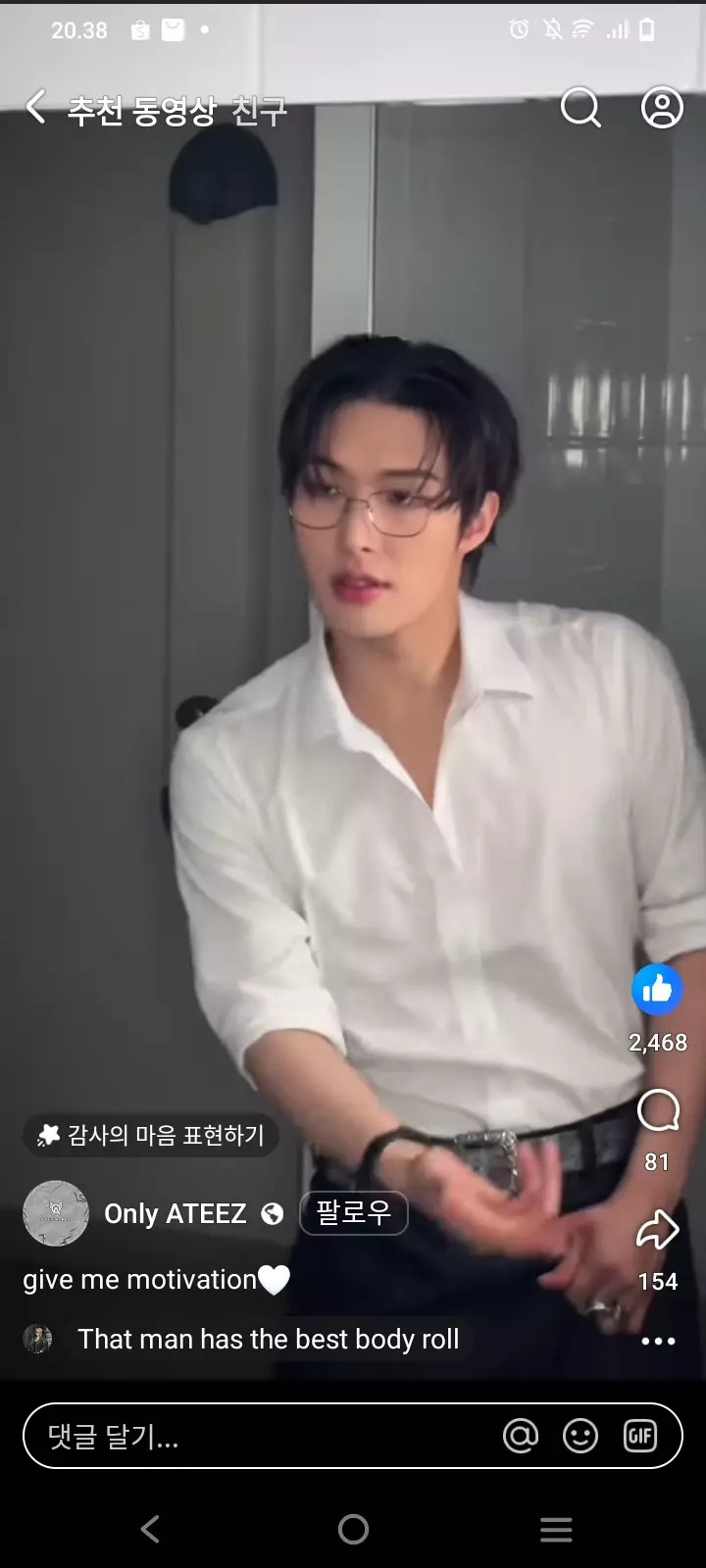
Task: Go back using the top-left arrow
Action: point(36,107)
